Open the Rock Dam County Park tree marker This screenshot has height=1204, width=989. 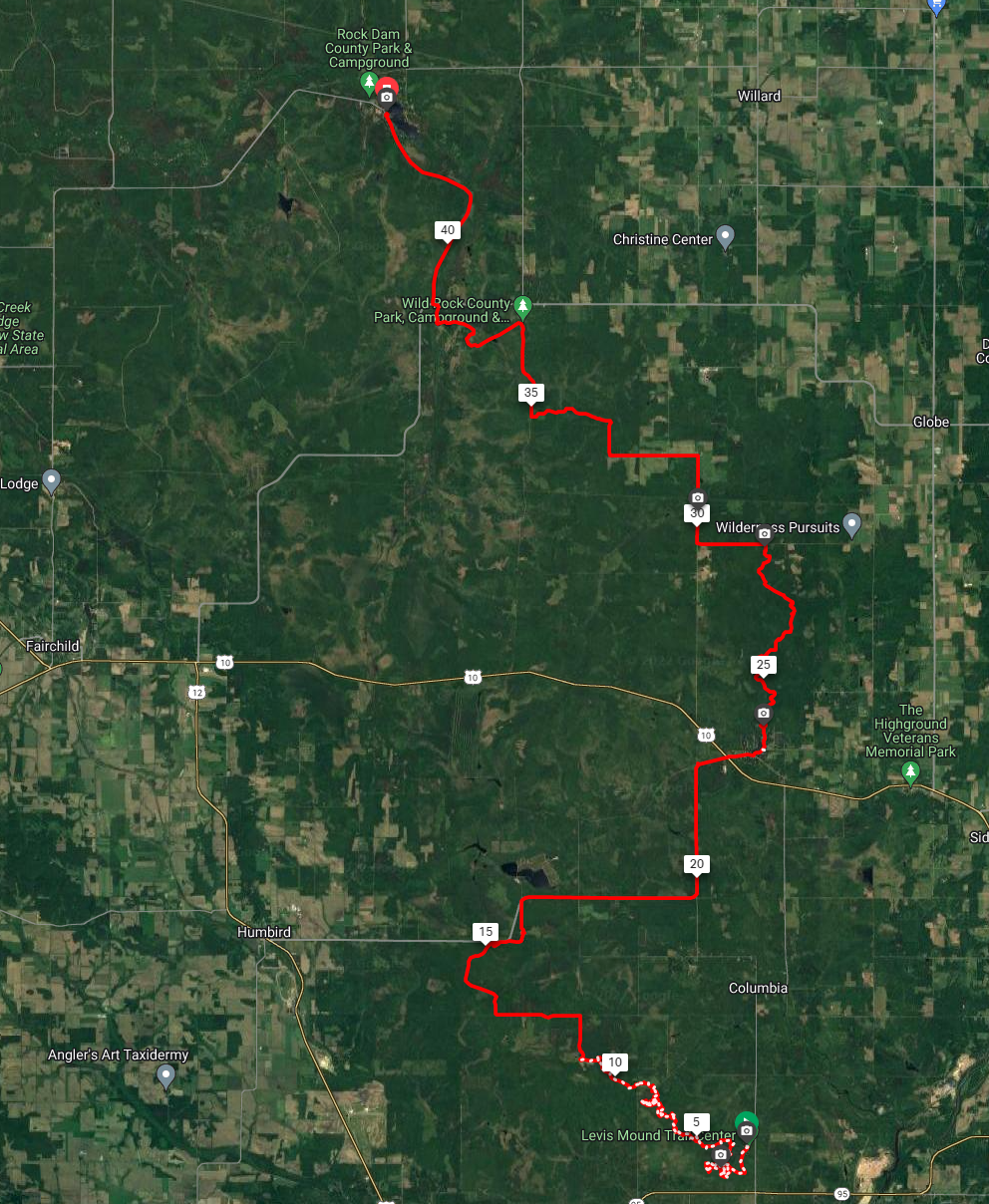point(369,81)
